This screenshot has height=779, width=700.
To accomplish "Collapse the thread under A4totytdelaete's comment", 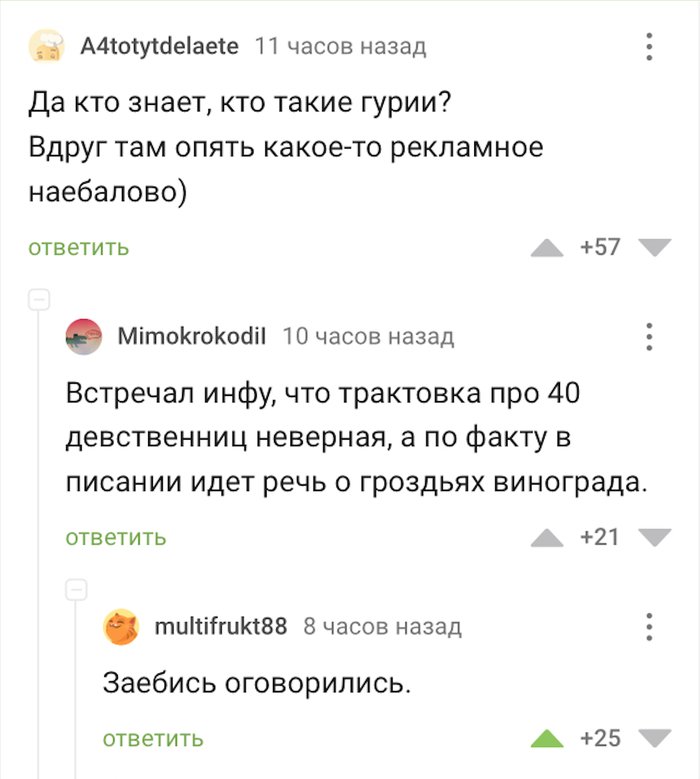I will pos(38,297).
